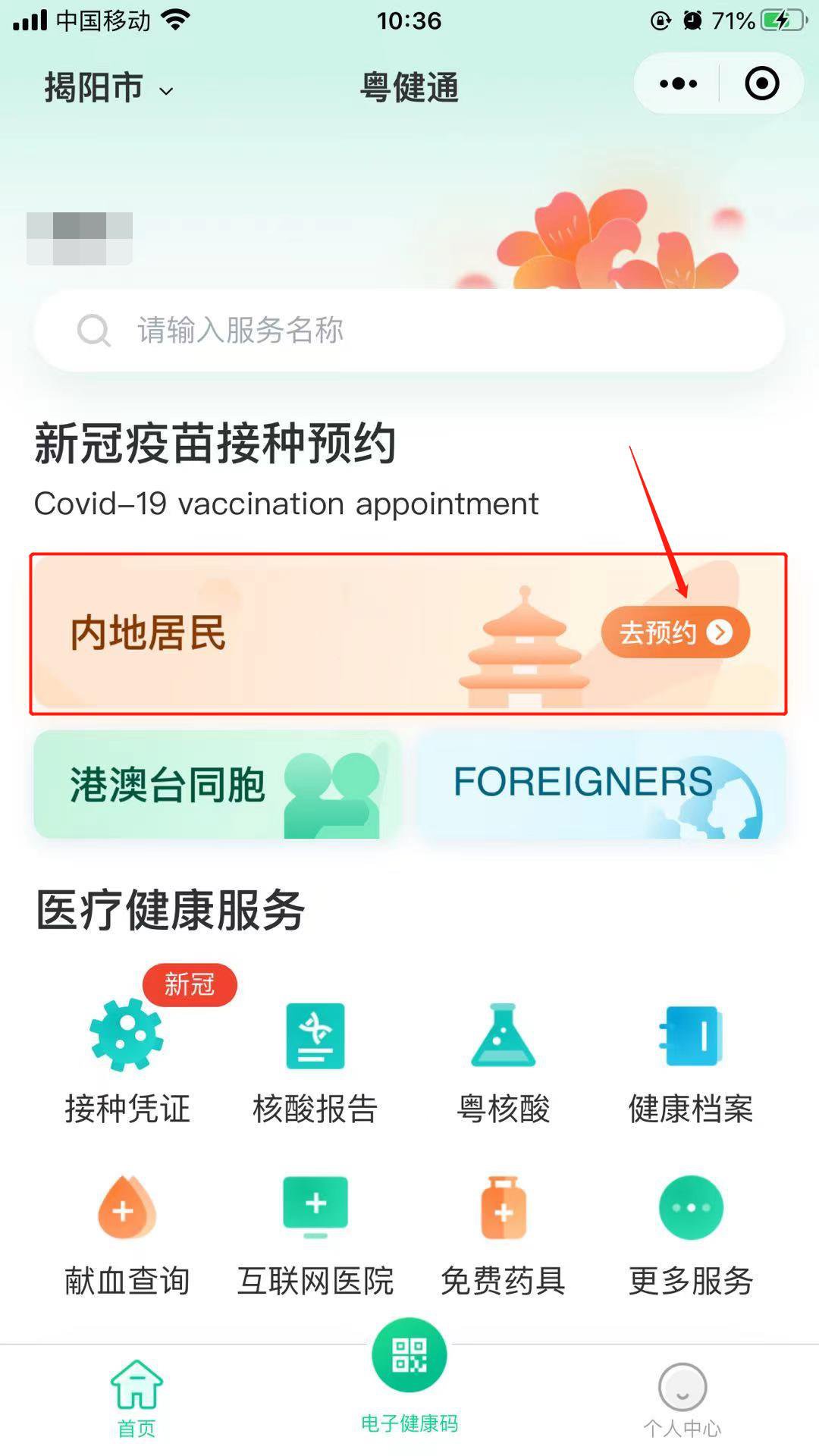819x1456 pixels.
Task: View 核酸报告 nucleic acid report
Action: [x=315, y=1062]
